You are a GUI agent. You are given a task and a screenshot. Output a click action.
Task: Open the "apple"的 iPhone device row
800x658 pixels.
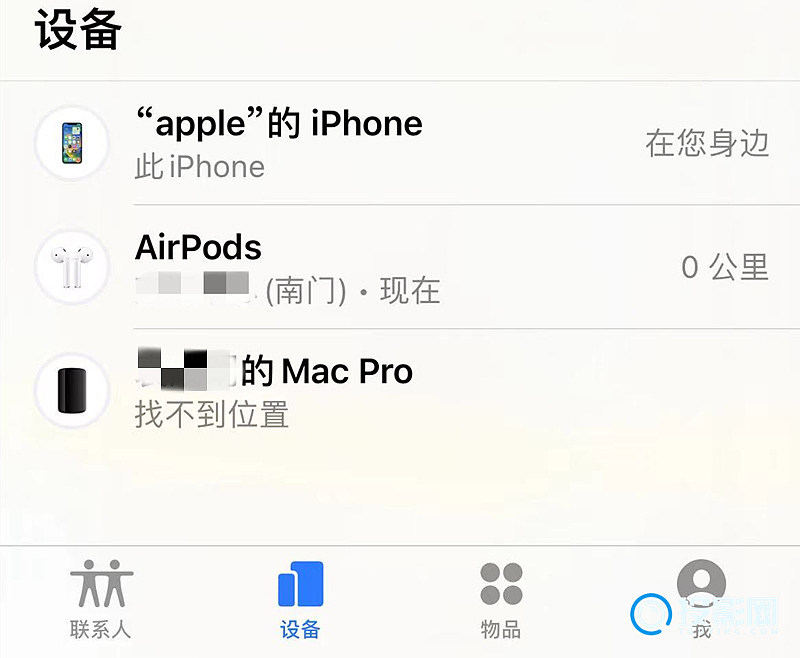(x=400, y=143)
